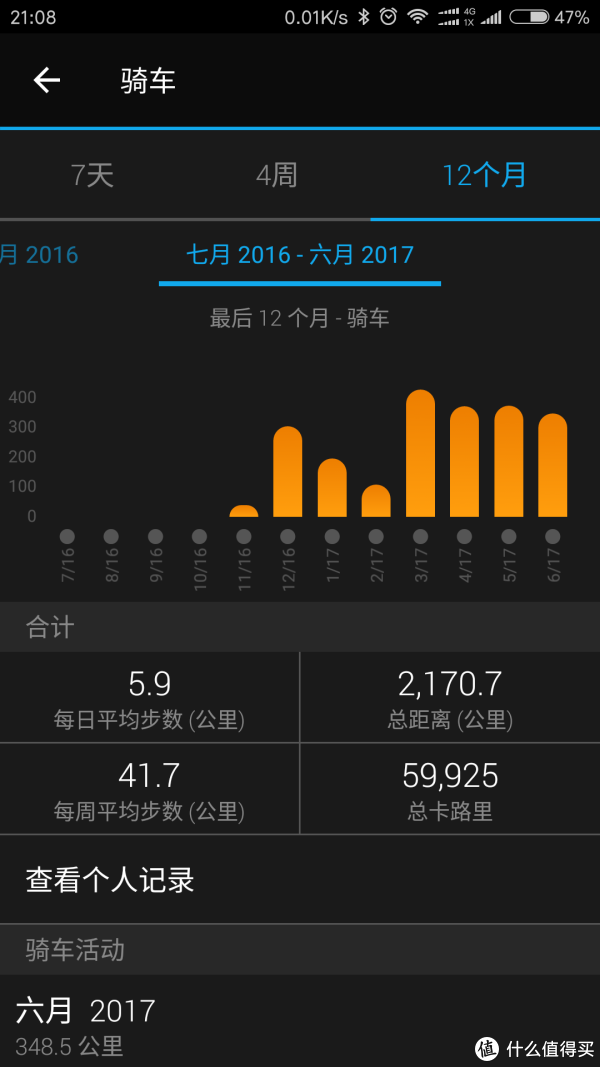Image resolution: width=600 pixels, height=1067 pixels.
Task: Select the 12个月 tab
Action: pyautogui.click(x=484, y=175)
